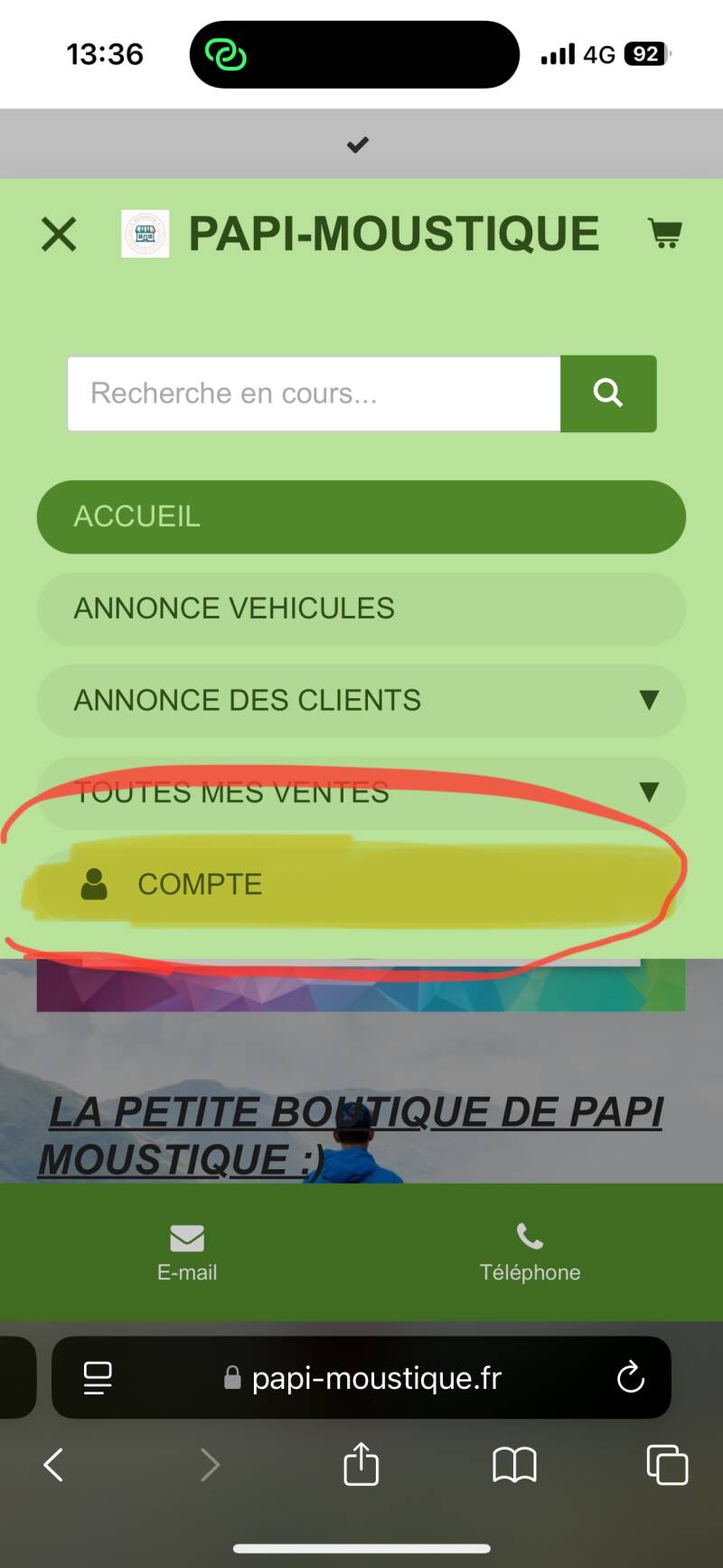Contact by E-mail
Screen dimensions: 723x1568
[187, 1252]
